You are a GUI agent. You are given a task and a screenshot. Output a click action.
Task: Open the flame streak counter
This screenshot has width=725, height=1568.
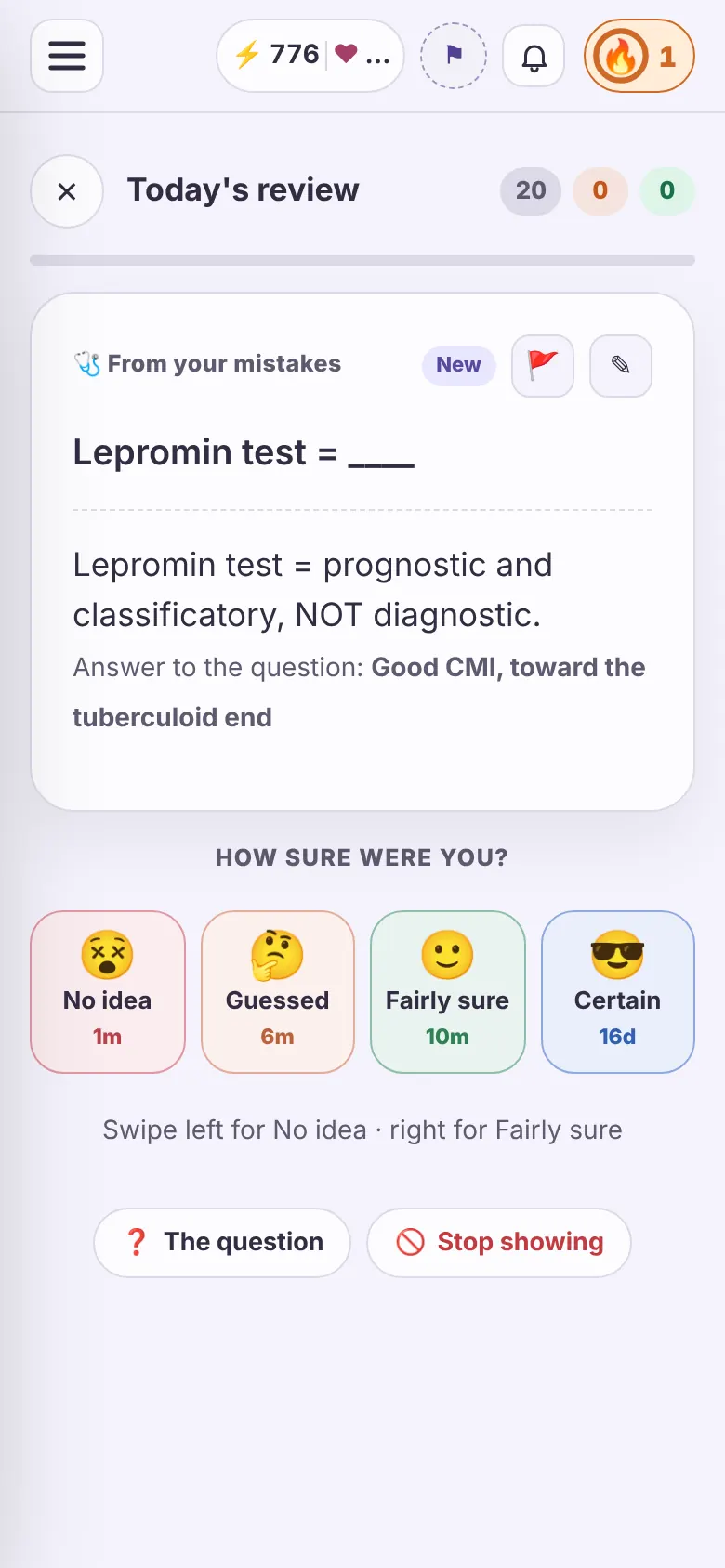[x=639, y=56]
